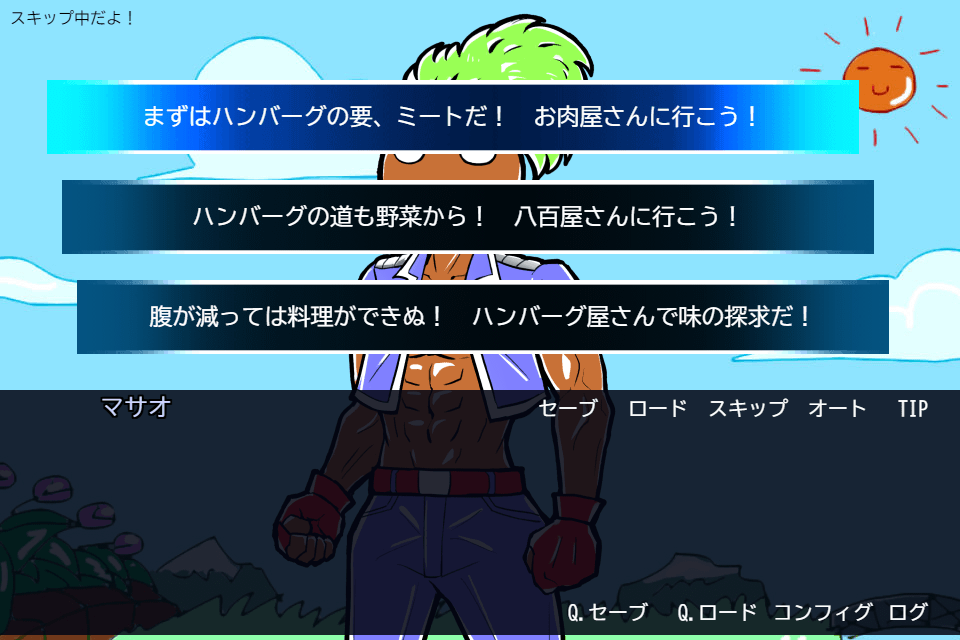Viewport: 960px width, 640px height.
Task: Open the TIP button
Action: (912, 408)
